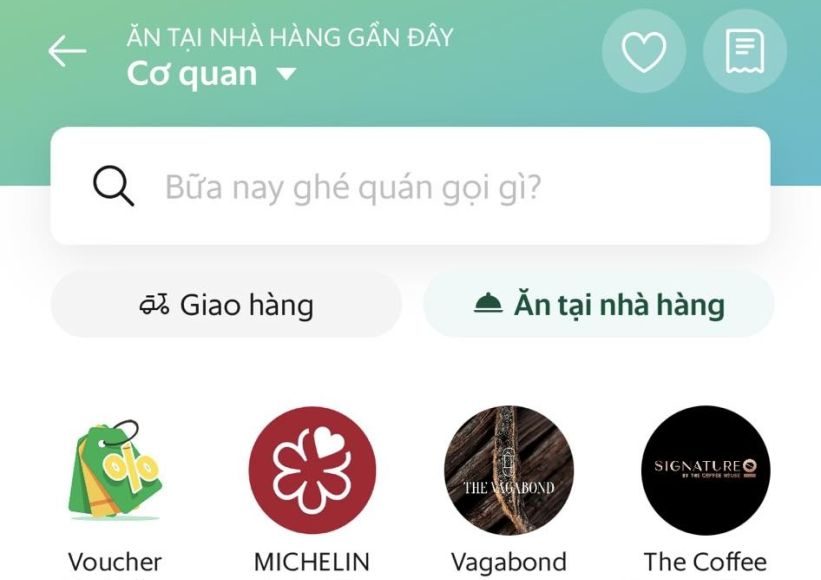Go back with the arrow icon
Image resolution: width=821 pixels, height=580 pixels.
67,52
